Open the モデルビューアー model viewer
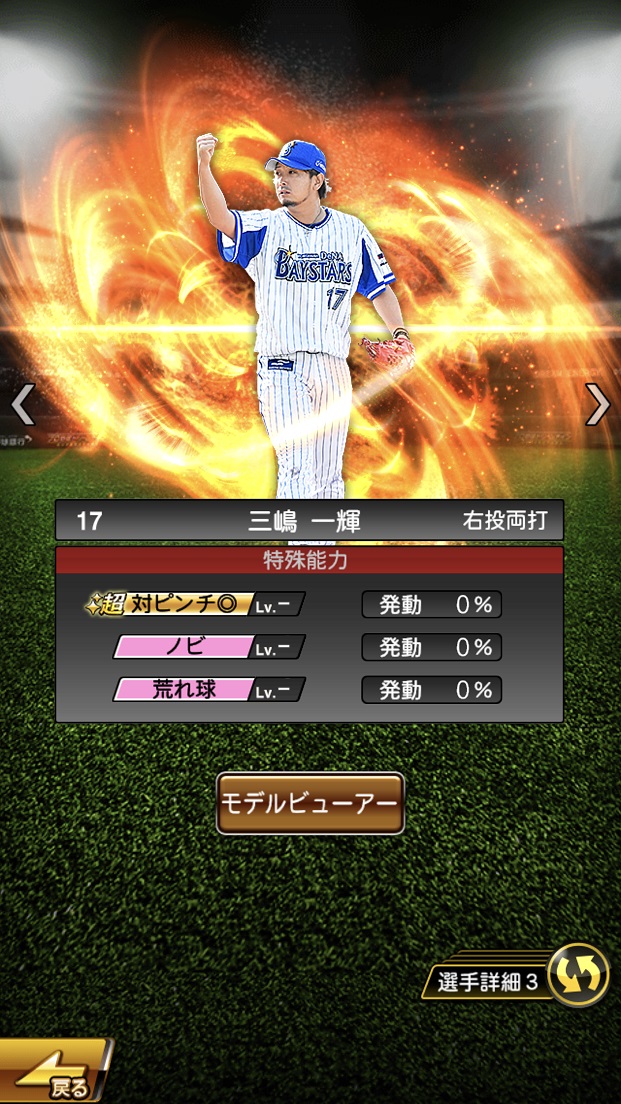This screenshot has height=1104, width=621. coord(310,803)
